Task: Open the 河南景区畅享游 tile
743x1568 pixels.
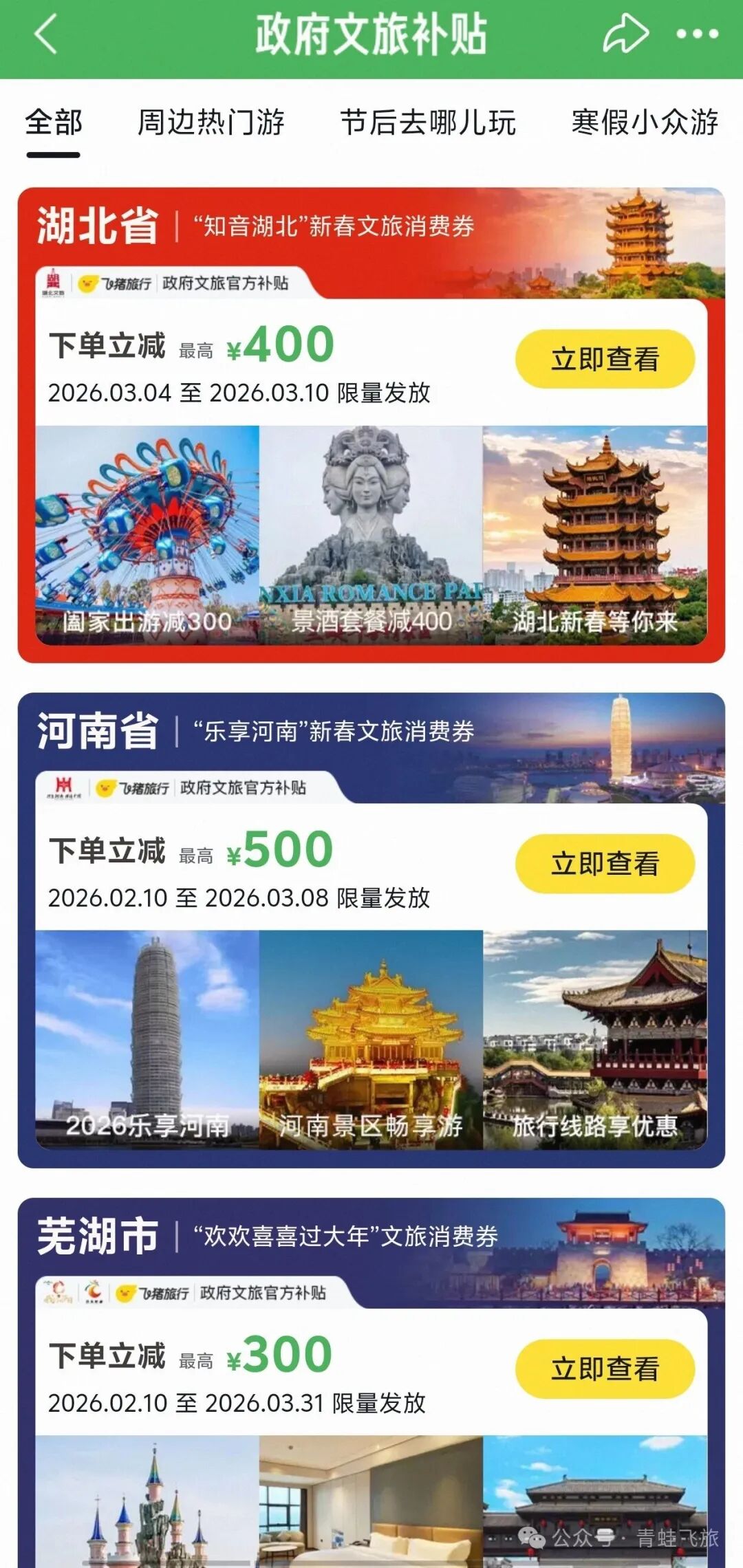Action: pos(371,1039)
